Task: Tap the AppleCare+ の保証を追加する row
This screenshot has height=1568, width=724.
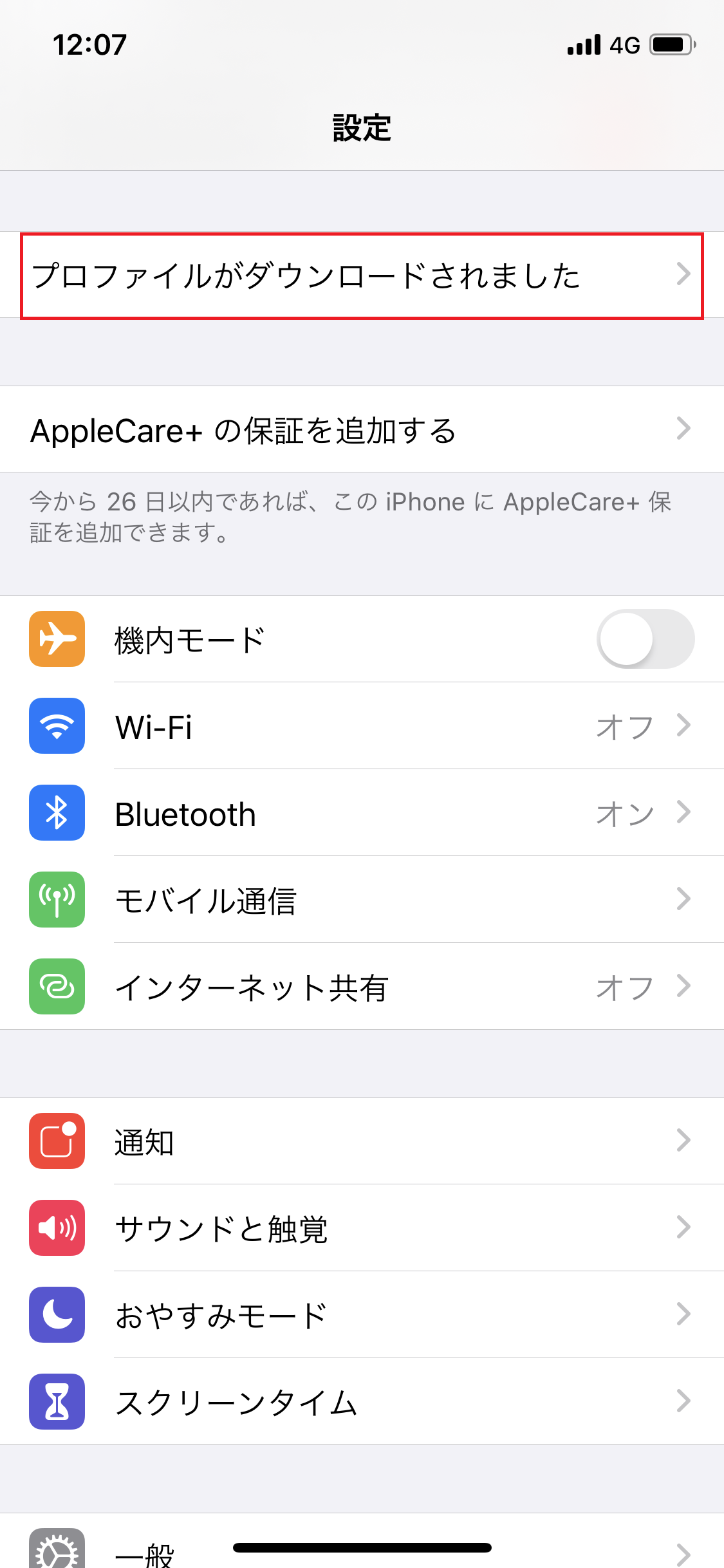Action: pyautogui.click(x=362, y=429)
